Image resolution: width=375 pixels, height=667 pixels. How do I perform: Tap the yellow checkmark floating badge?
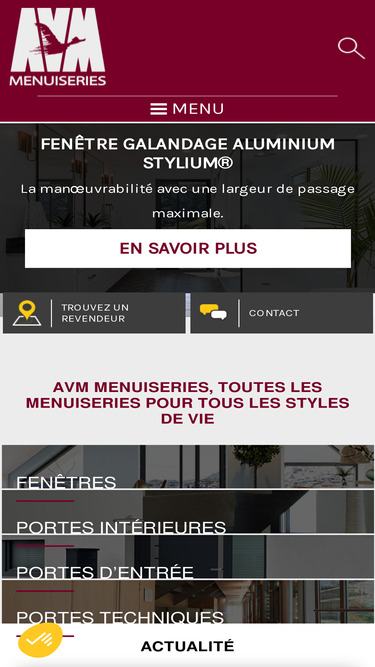[40, 640]
